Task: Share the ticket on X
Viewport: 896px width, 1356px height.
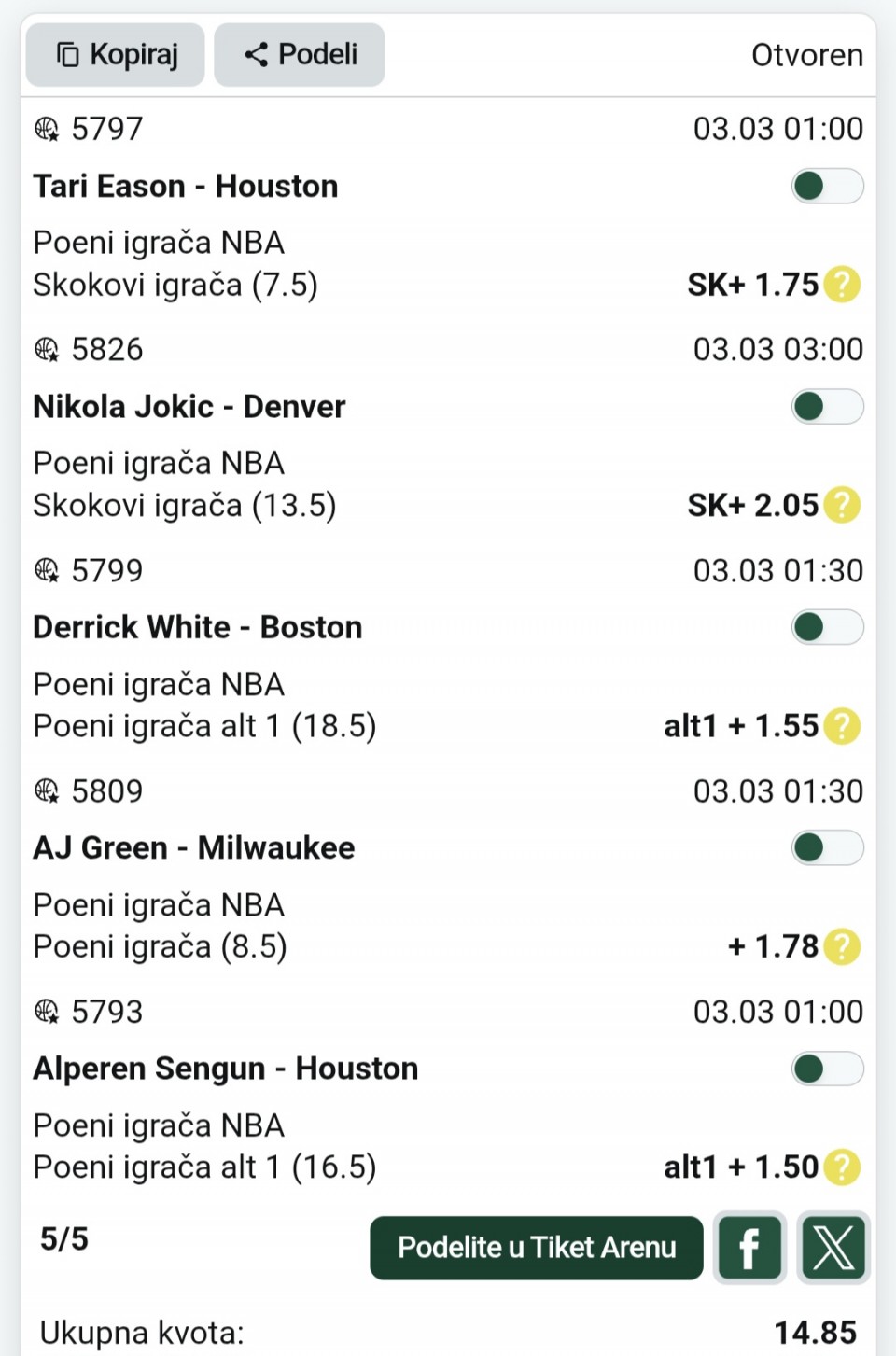Action: 833,1248
